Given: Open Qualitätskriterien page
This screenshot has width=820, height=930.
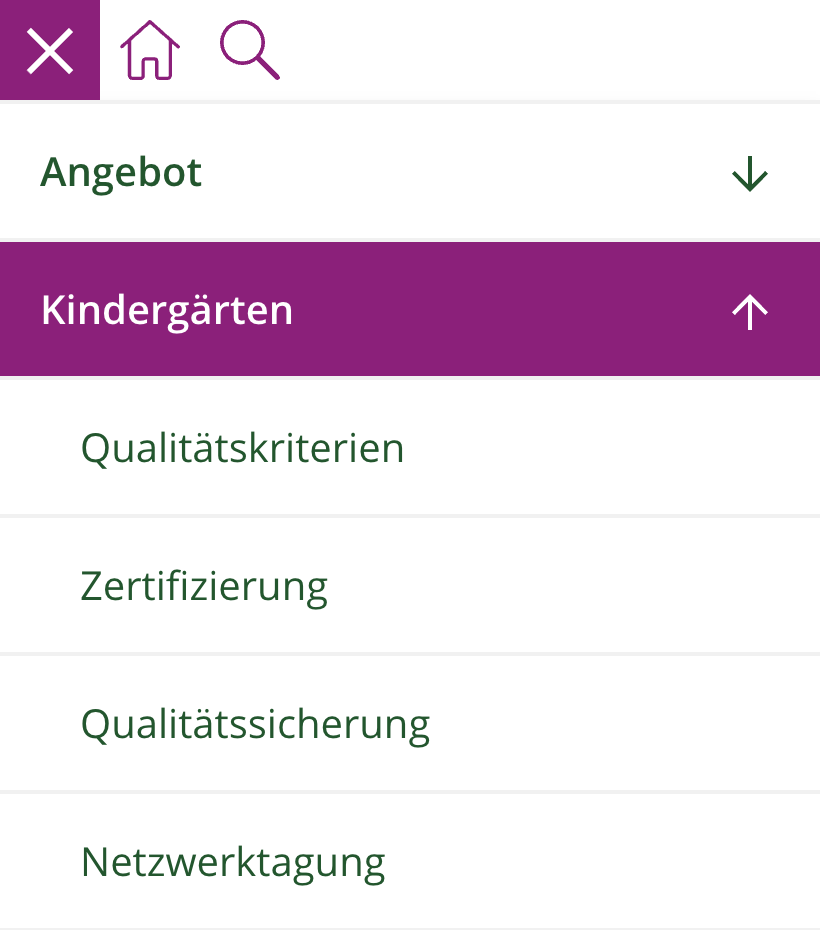Looking at the screenshot, I should tap(243, 449).
